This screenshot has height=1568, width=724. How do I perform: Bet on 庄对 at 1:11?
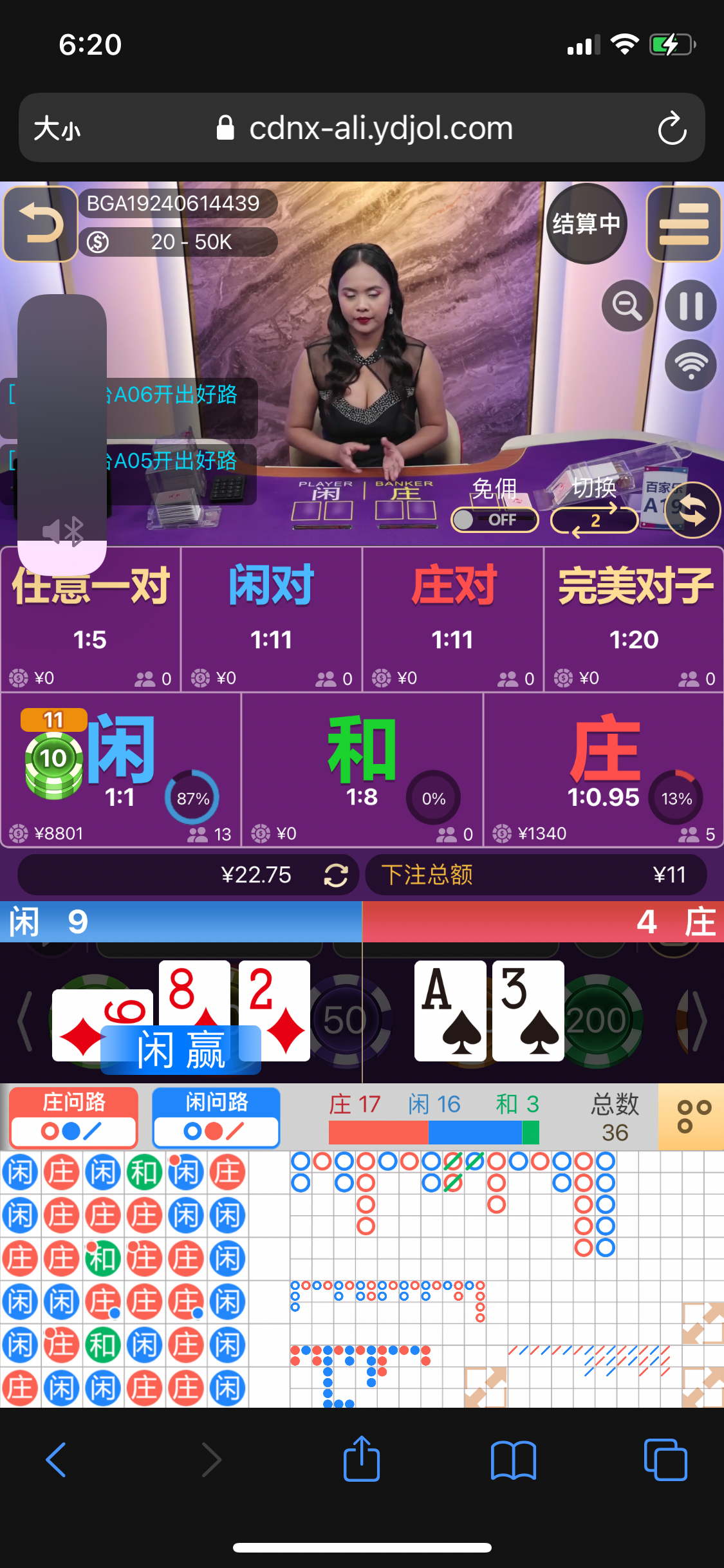tap(453, 618)
